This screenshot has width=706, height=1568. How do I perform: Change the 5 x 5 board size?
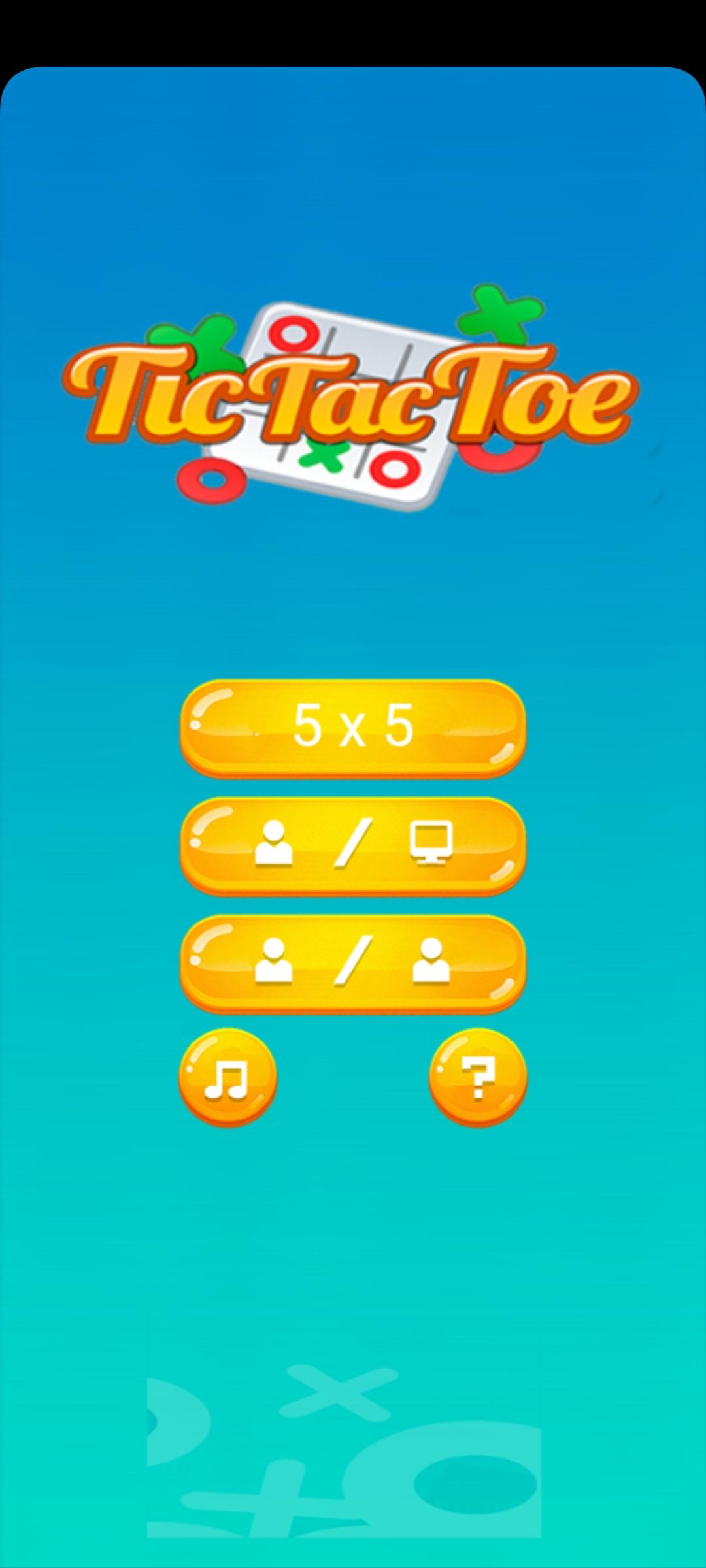point(353,728)
